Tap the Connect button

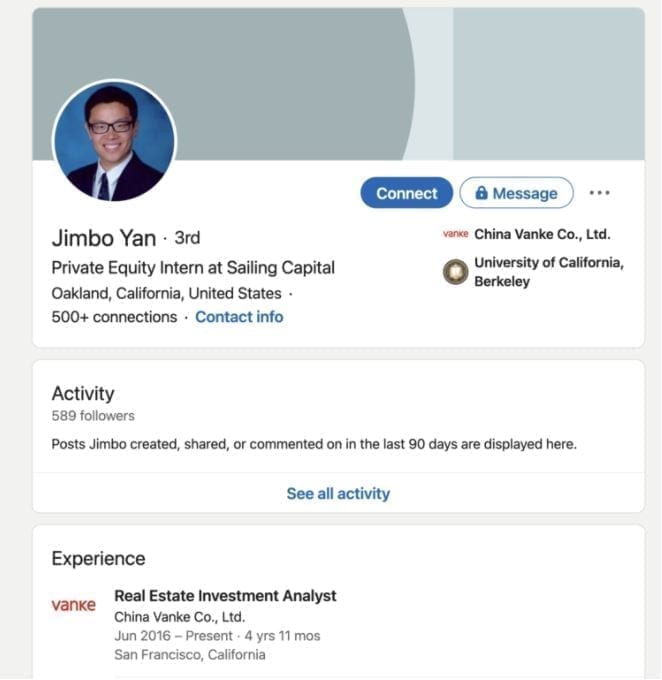coord(406,193)
